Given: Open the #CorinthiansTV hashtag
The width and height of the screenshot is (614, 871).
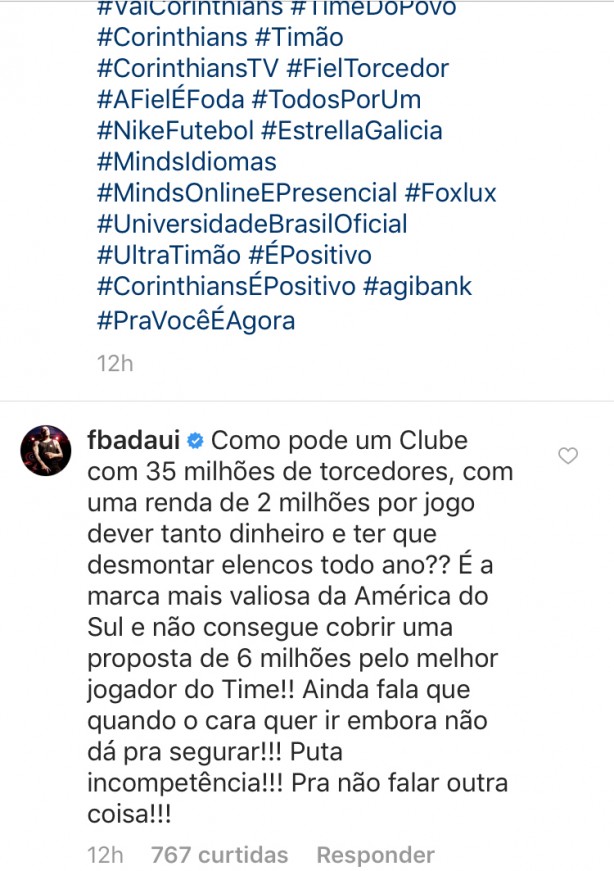Looking at the screenshot, I should coord(188,69).
